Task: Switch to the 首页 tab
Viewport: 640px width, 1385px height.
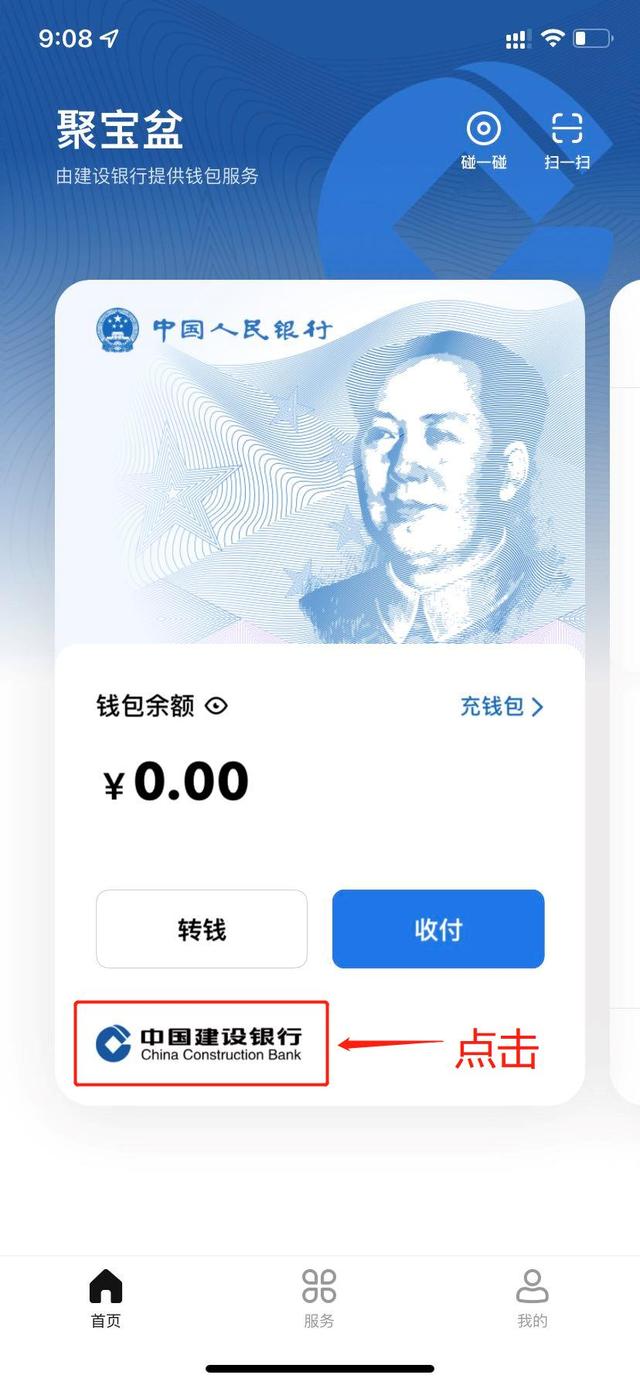Action: pyautogui.click(x=106, y=1297)
